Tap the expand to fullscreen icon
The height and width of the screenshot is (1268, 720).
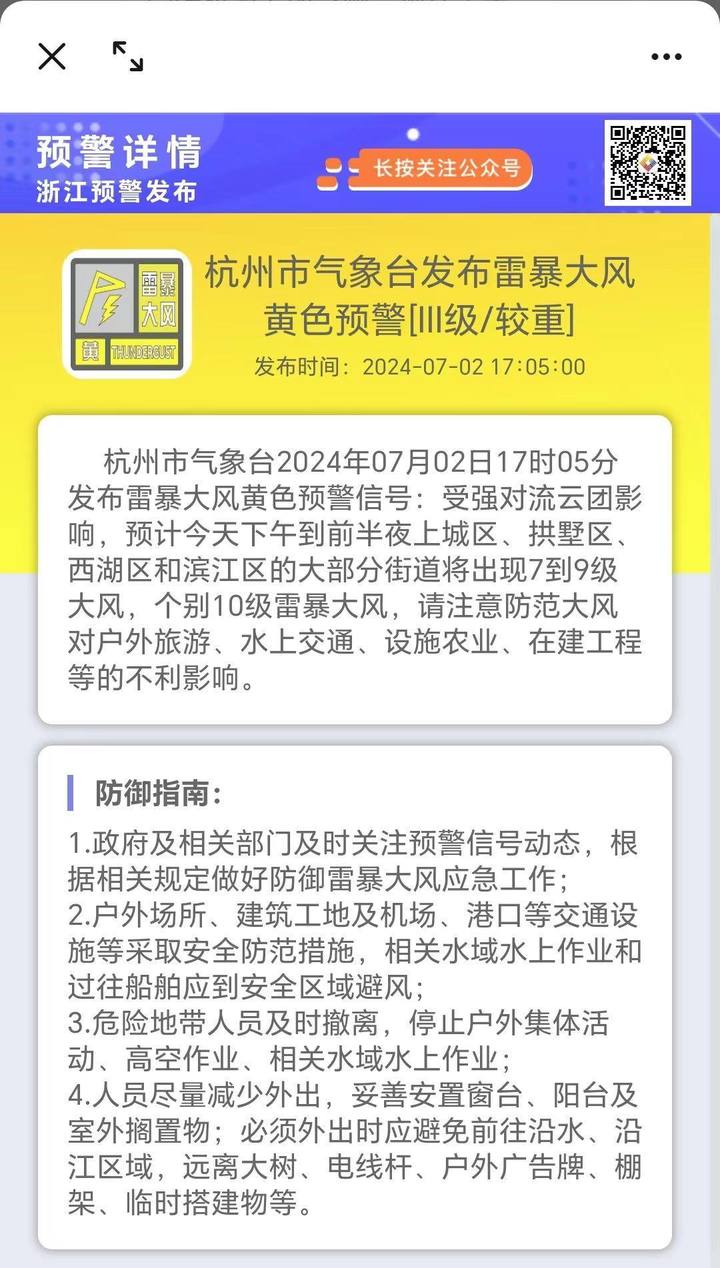point(127,57)
